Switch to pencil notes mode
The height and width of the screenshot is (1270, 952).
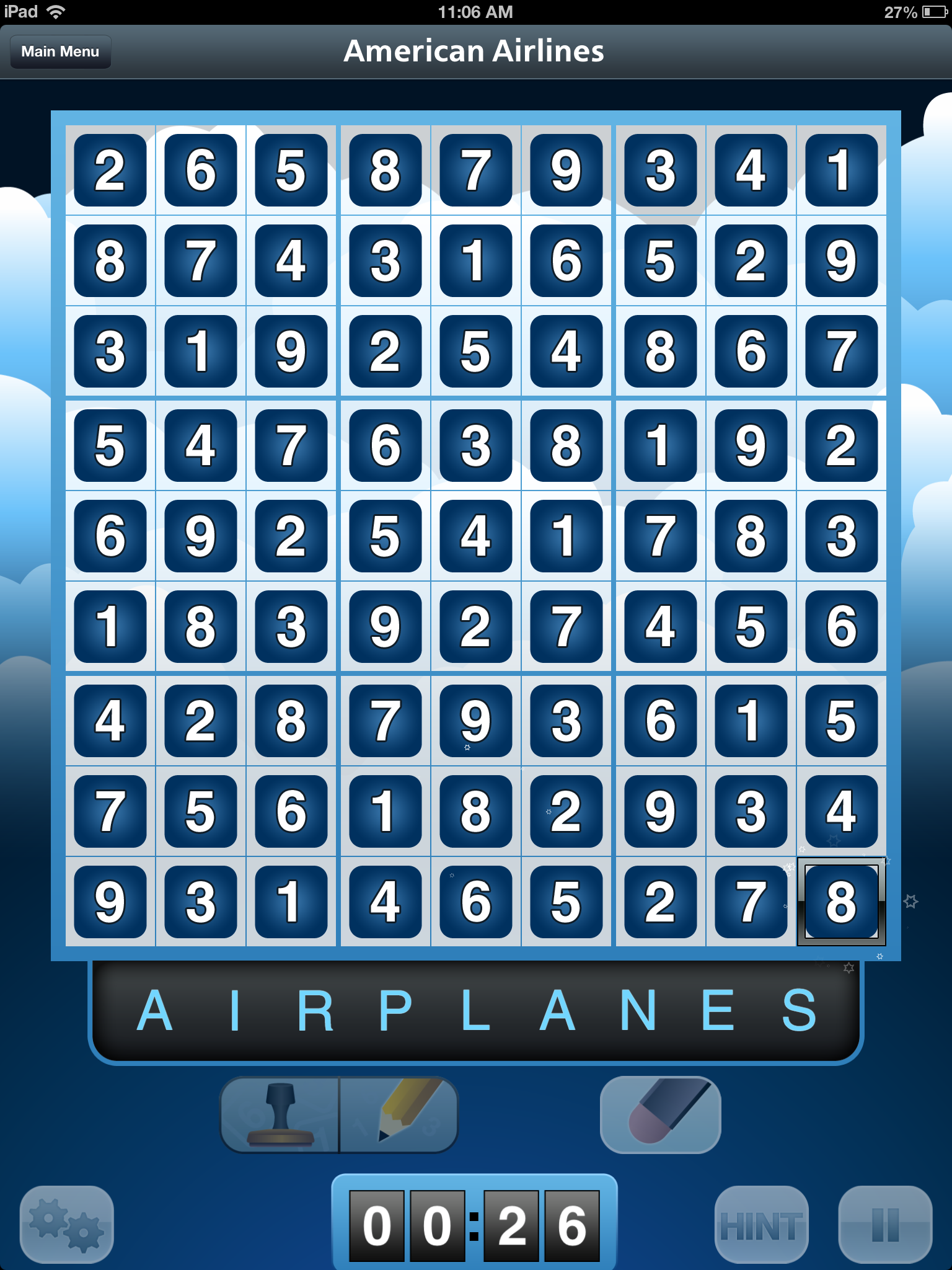click(x=399, y=1115)
